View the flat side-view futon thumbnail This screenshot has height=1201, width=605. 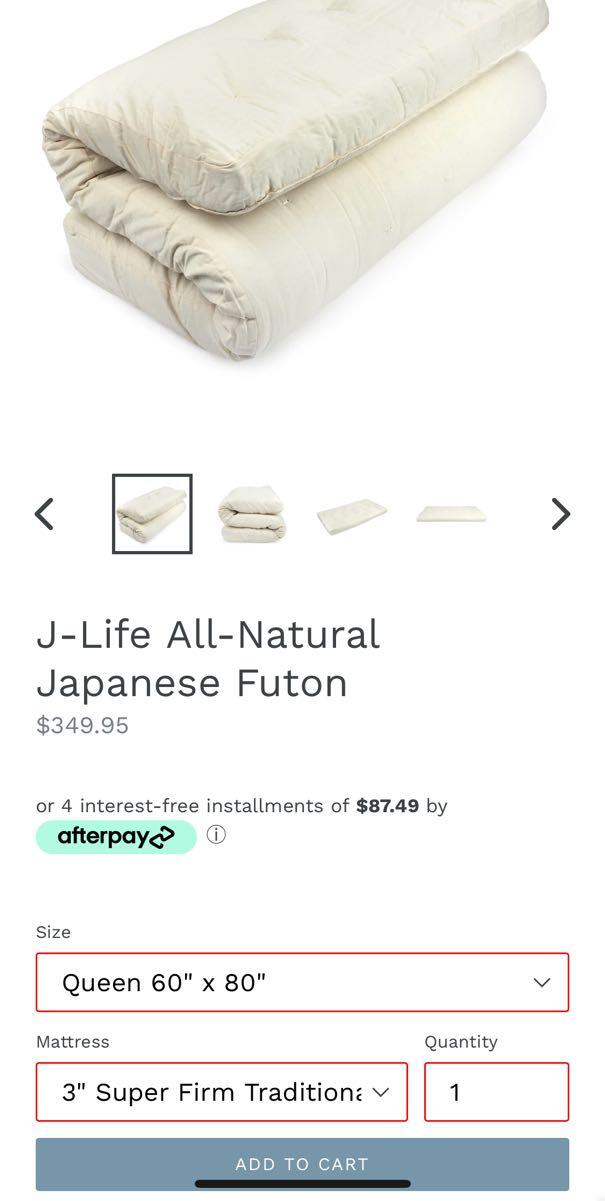point(451,514)
